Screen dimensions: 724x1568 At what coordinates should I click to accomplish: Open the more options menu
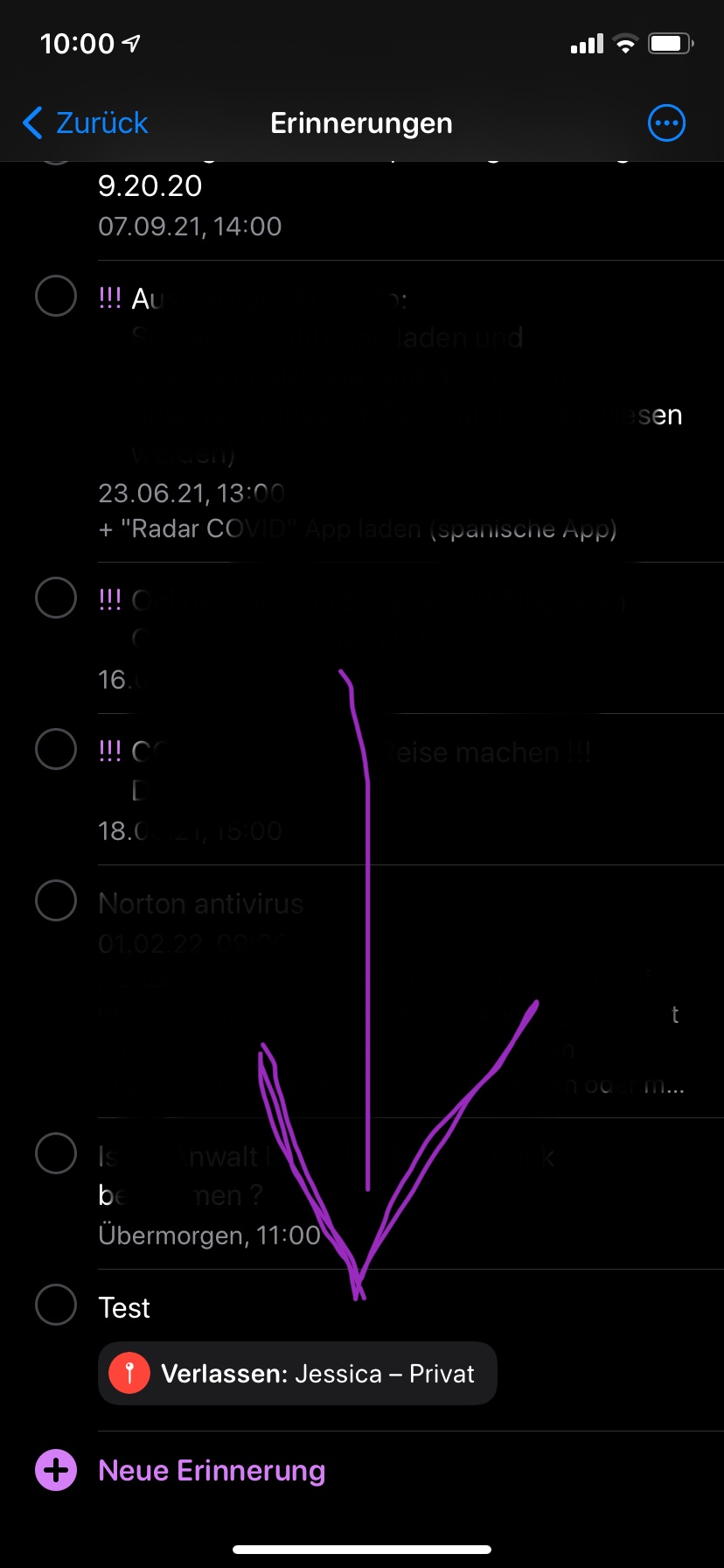(666, 123)
